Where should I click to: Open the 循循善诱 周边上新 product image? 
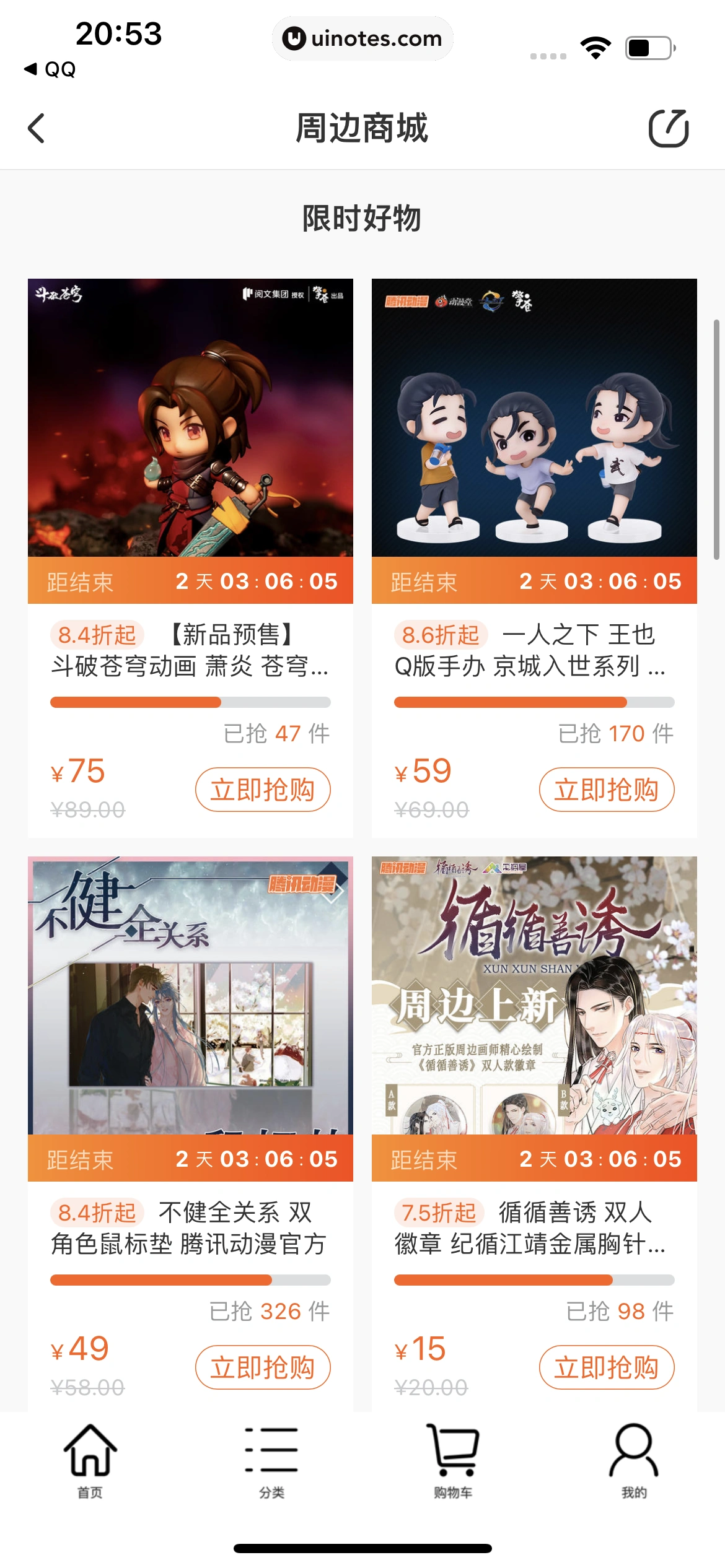[534, 1003]
